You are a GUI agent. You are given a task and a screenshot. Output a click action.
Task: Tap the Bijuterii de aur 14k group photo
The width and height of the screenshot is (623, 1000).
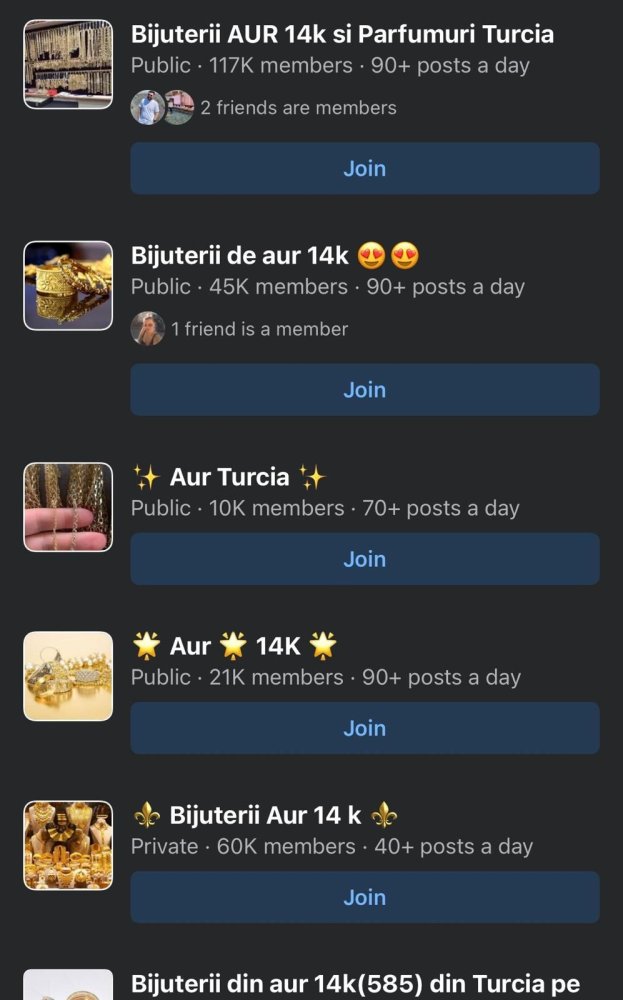coord(68,286)
